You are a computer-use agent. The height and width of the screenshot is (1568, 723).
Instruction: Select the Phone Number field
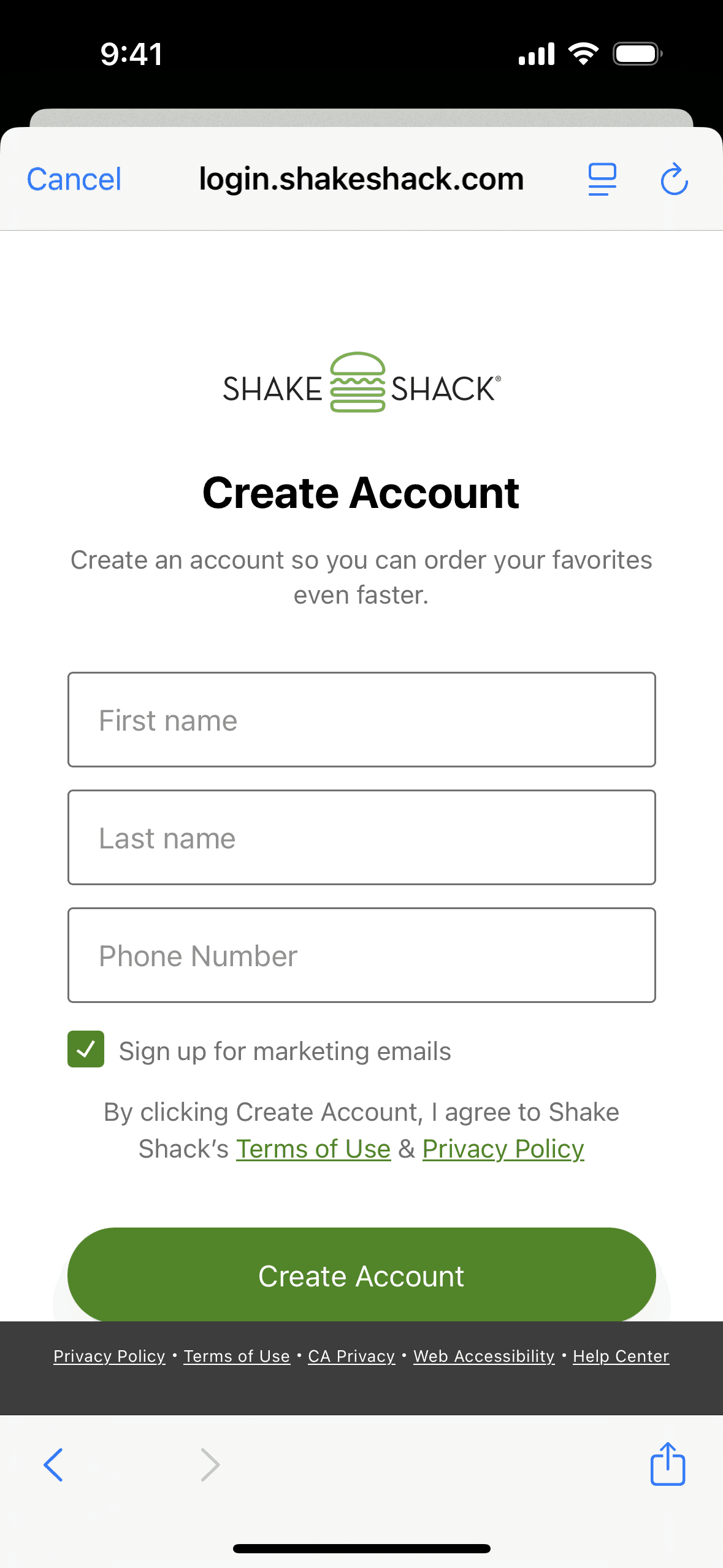click(x=361, y=955)
